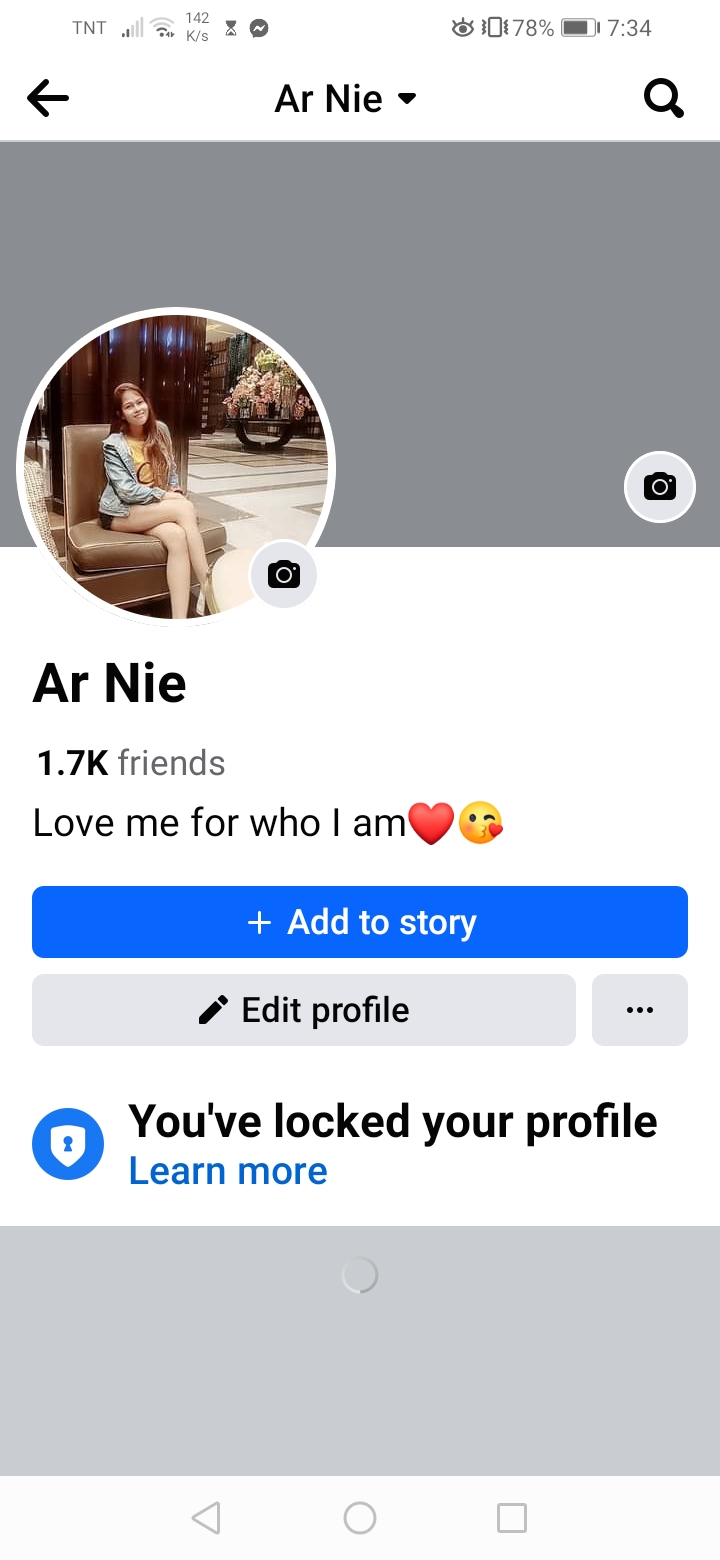The height and width of the screenshot is (1560, 720).
Task: Go back using the top arrow
Action: pyautogui.click(x=48, y=98)
